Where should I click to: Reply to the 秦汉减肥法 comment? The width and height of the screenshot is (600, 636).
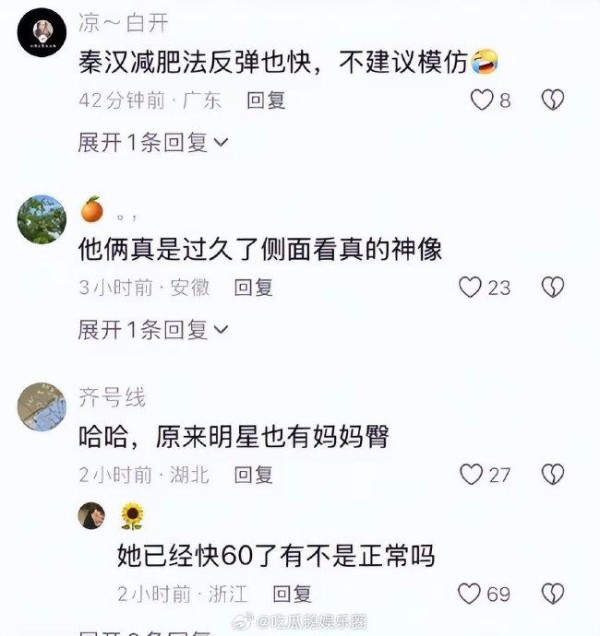tap(266, 100)
